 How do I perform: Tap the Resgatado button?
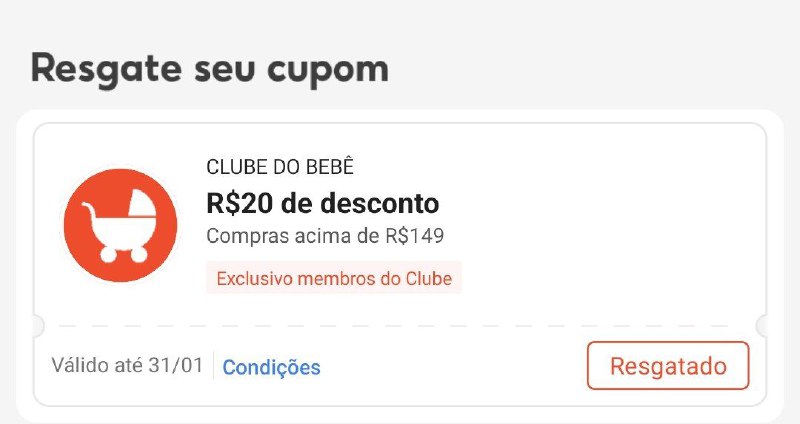pos(667,366)
